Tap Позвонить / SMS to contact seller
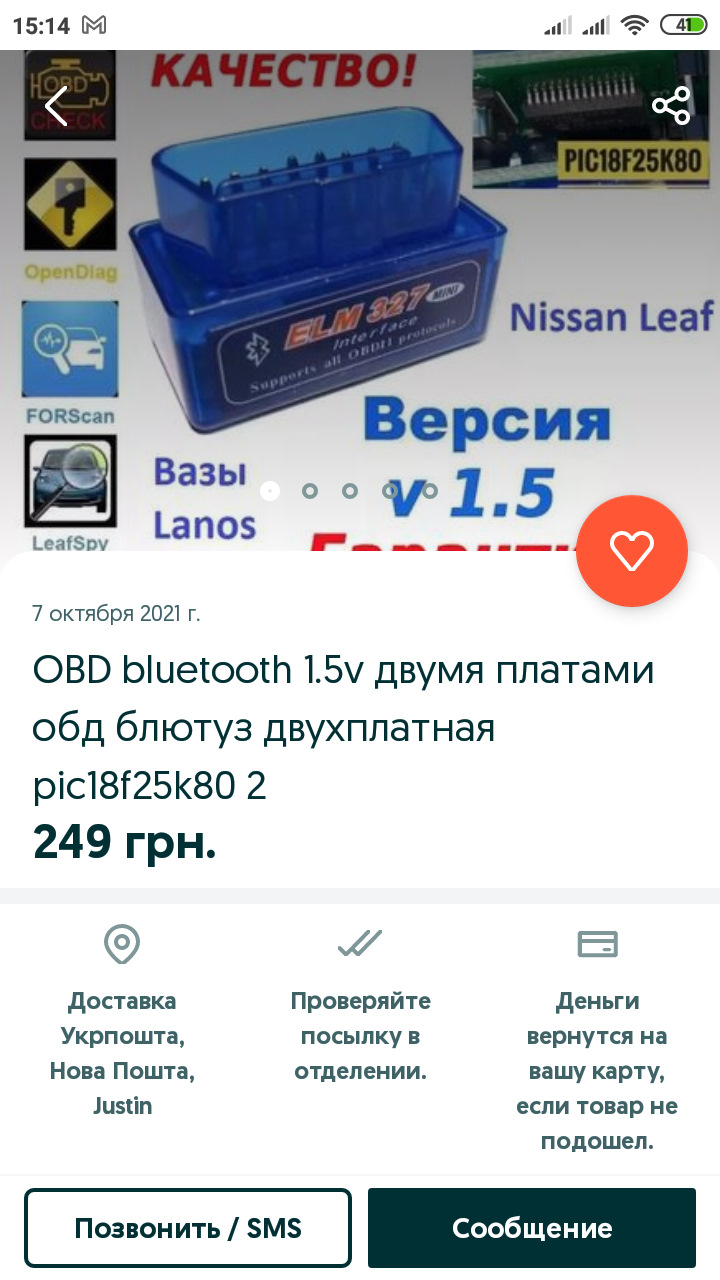This screenshot has width=720, height=1280. pos(188,1227)
